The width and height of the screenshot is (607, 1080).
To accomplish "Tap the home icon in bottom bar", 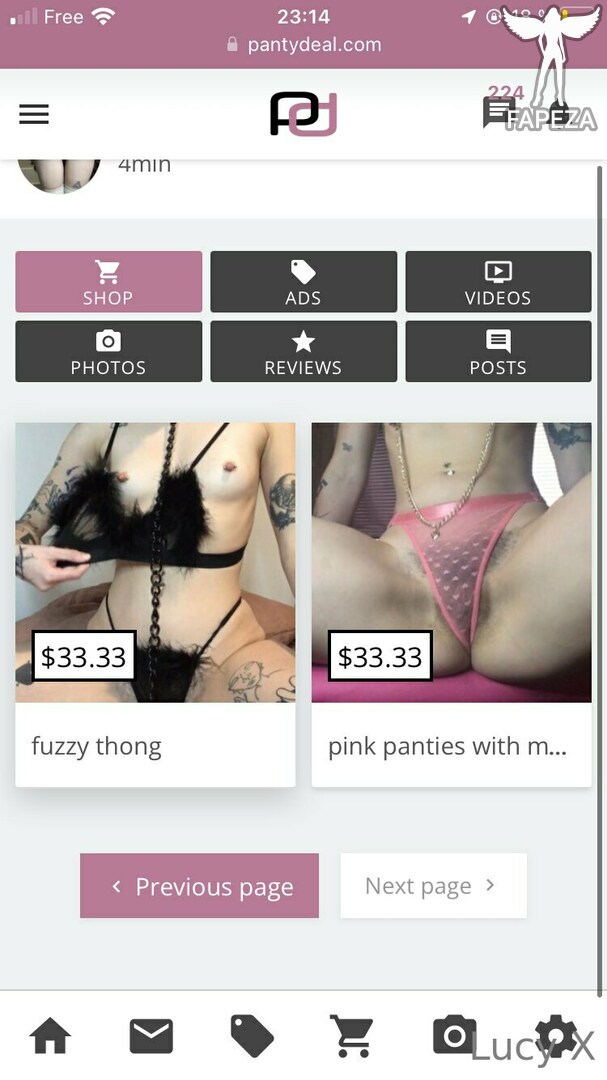I will tap(50, 1036).
